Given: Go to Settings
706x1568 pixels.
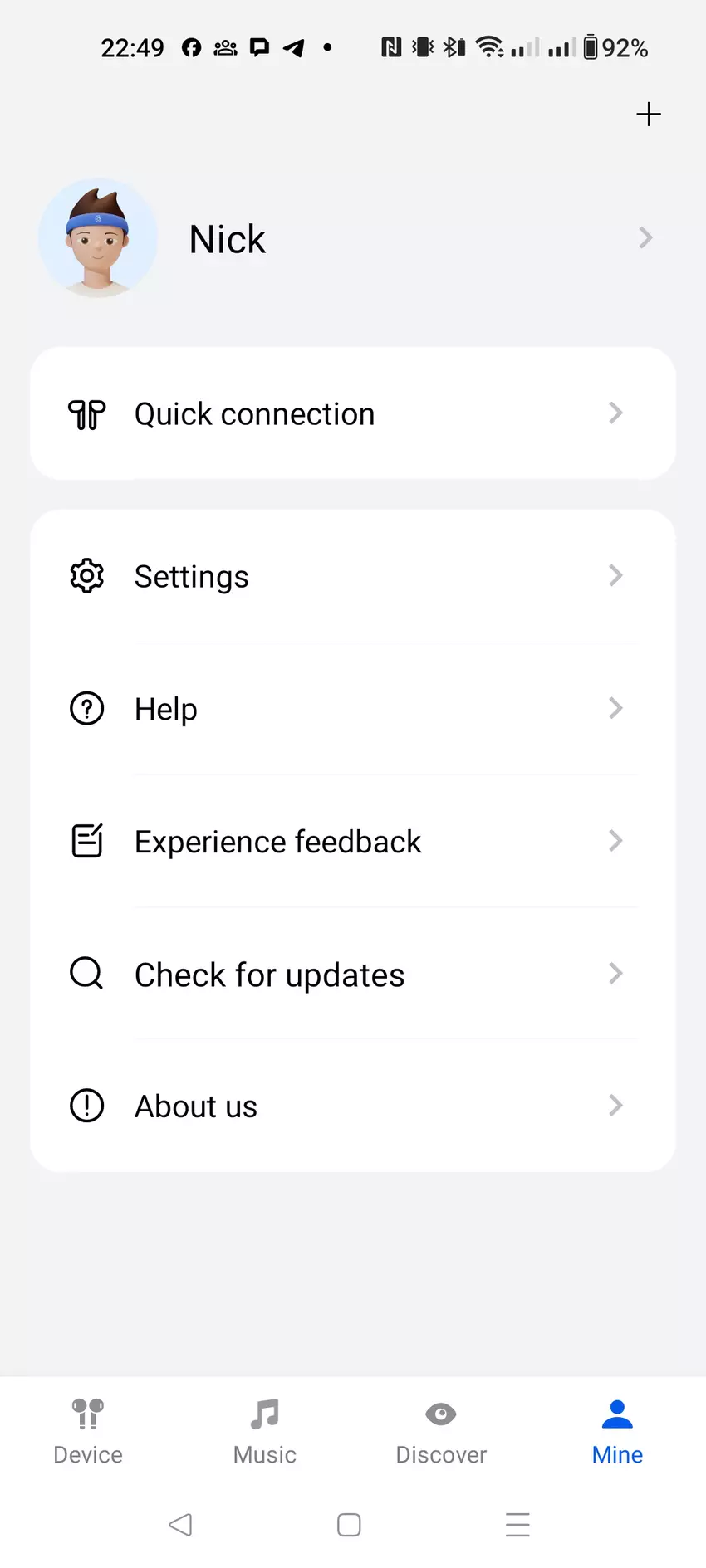Looking at the screenshot, I should coord(352,576).
